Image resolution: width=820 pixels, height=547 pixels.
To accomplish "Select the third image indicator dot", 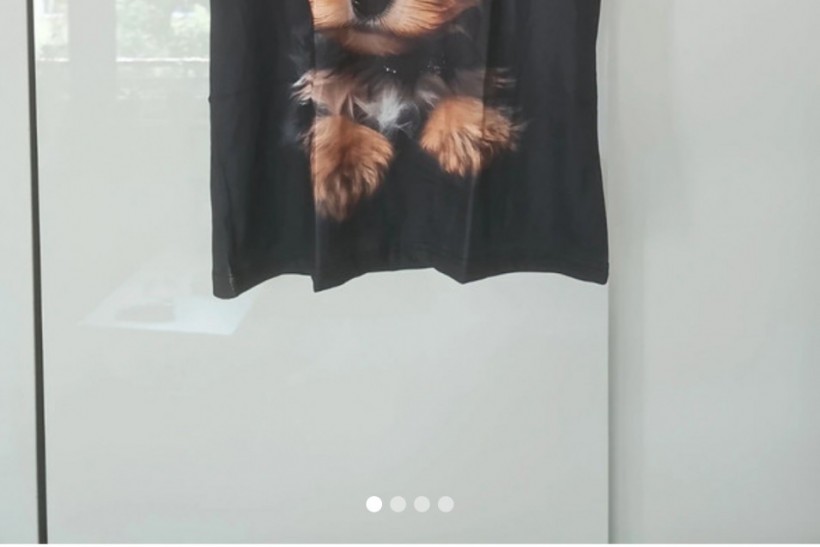I will [x=422, y=504].
